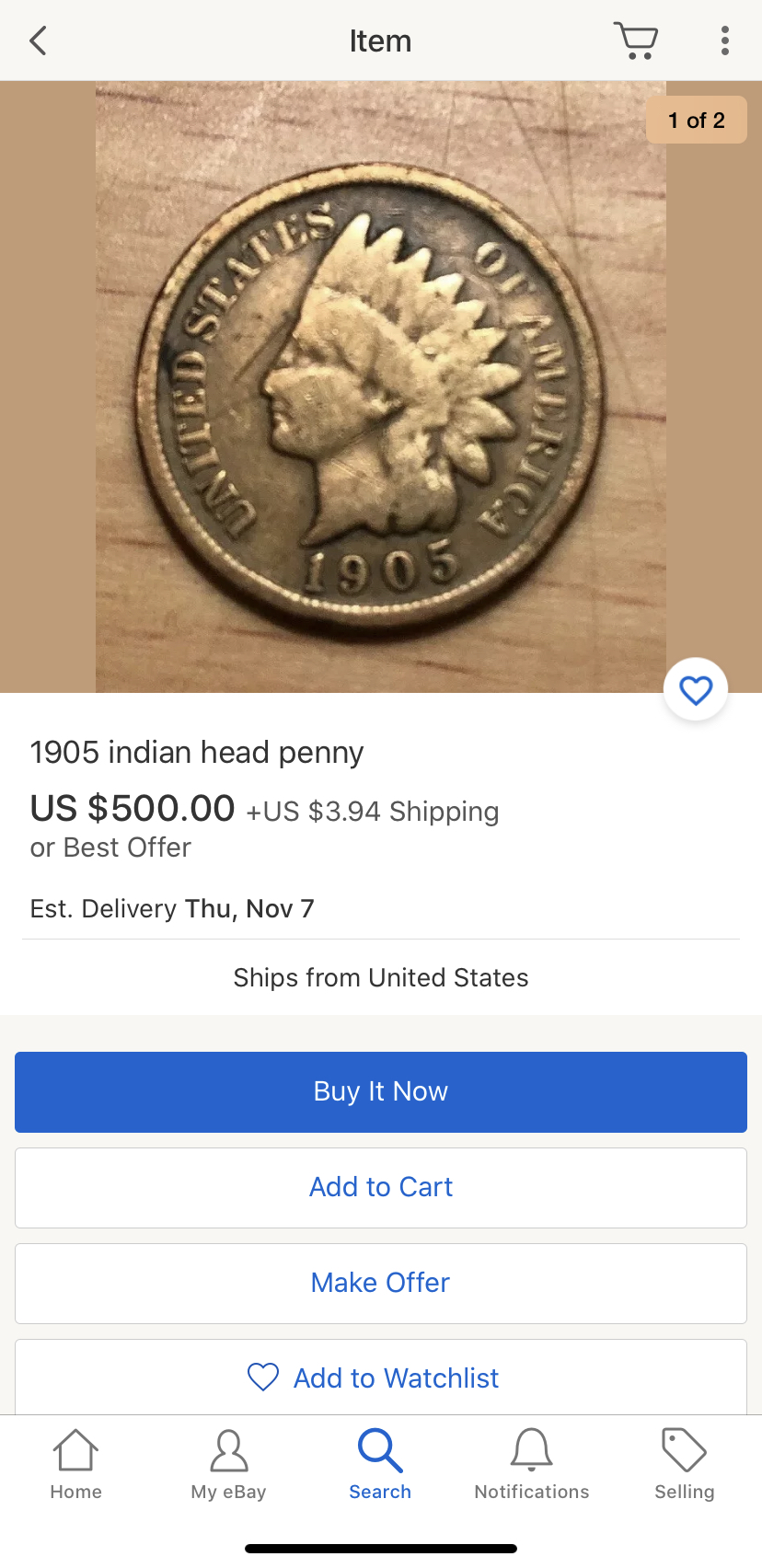Open the My eBay tab
The height and width of the screenshot is (1568, 762).
[x=228, y=1465]
